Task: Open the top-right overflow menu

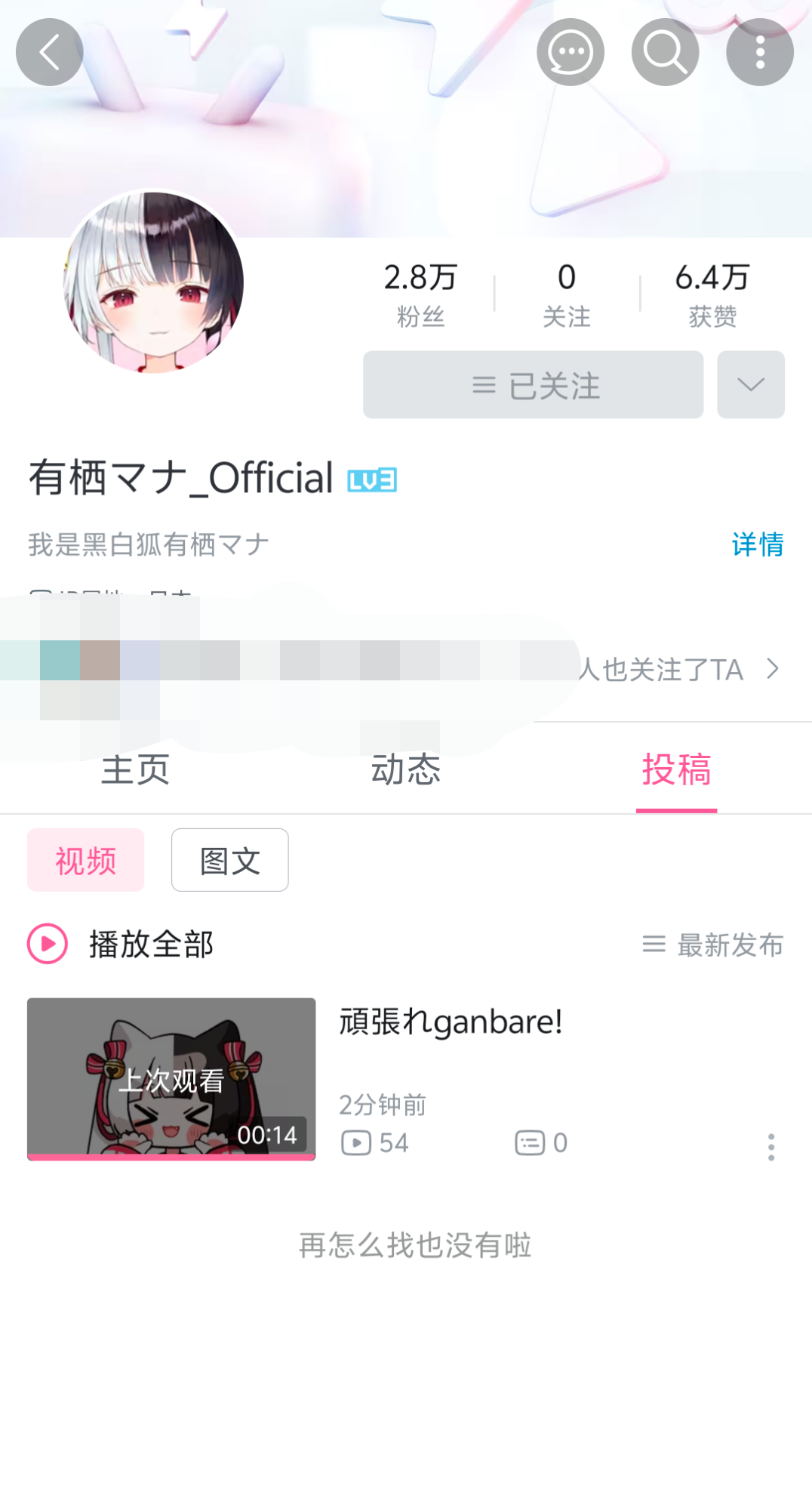Action: [x=760, y=52]
